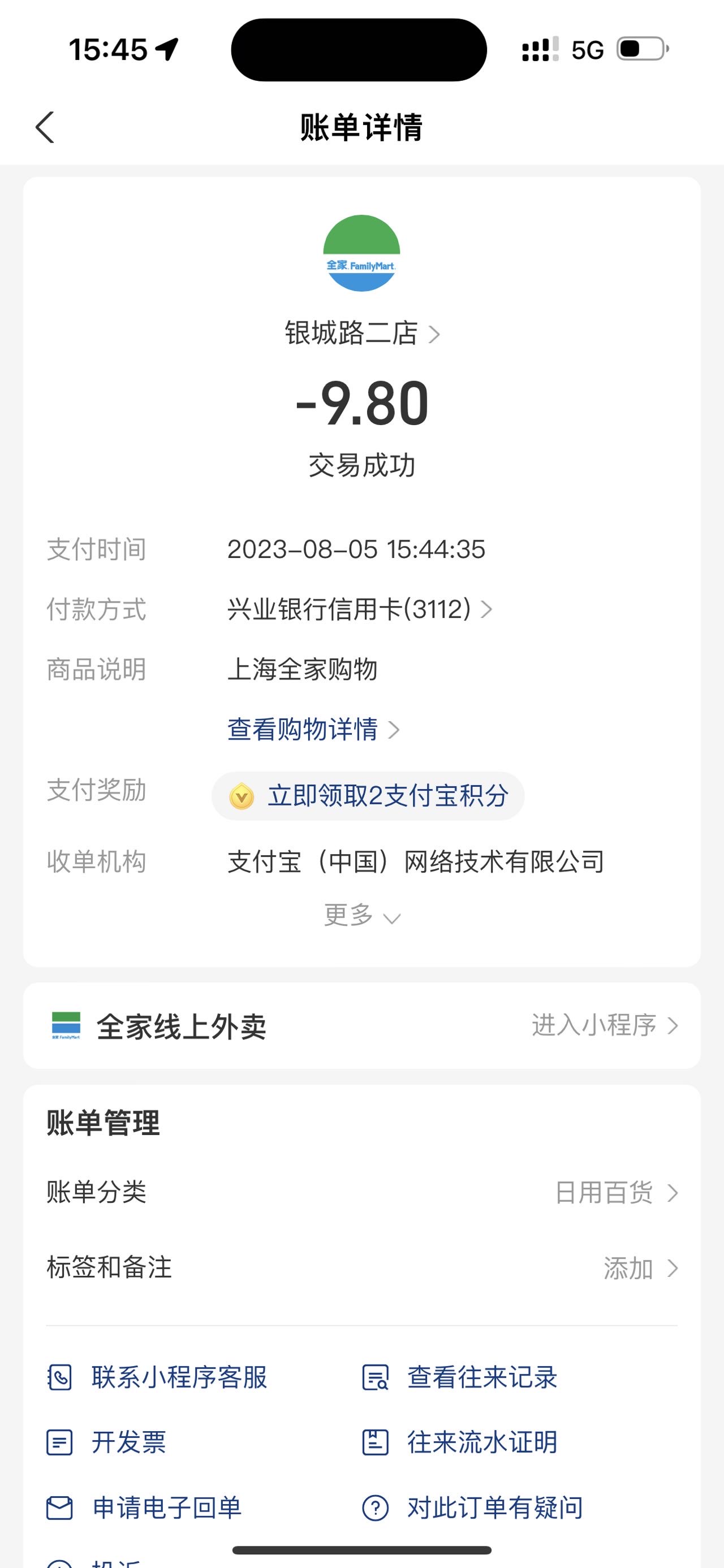724x1568 pixels.
Task: Open the merchant 银城路二店
Action: pos(361,333)
